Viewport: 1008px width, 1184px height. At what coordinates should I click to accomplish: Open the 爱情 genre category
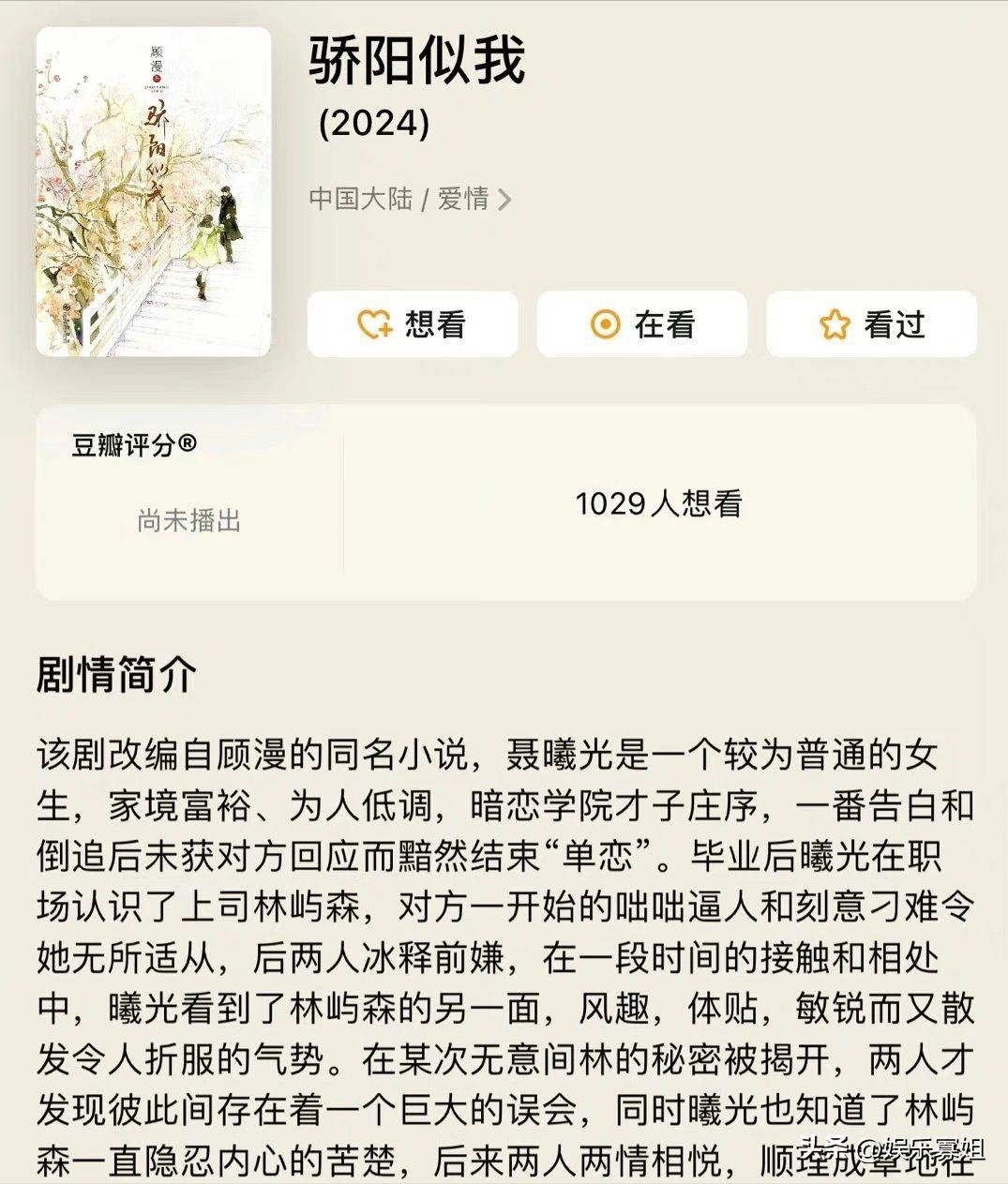coord(466,200)
